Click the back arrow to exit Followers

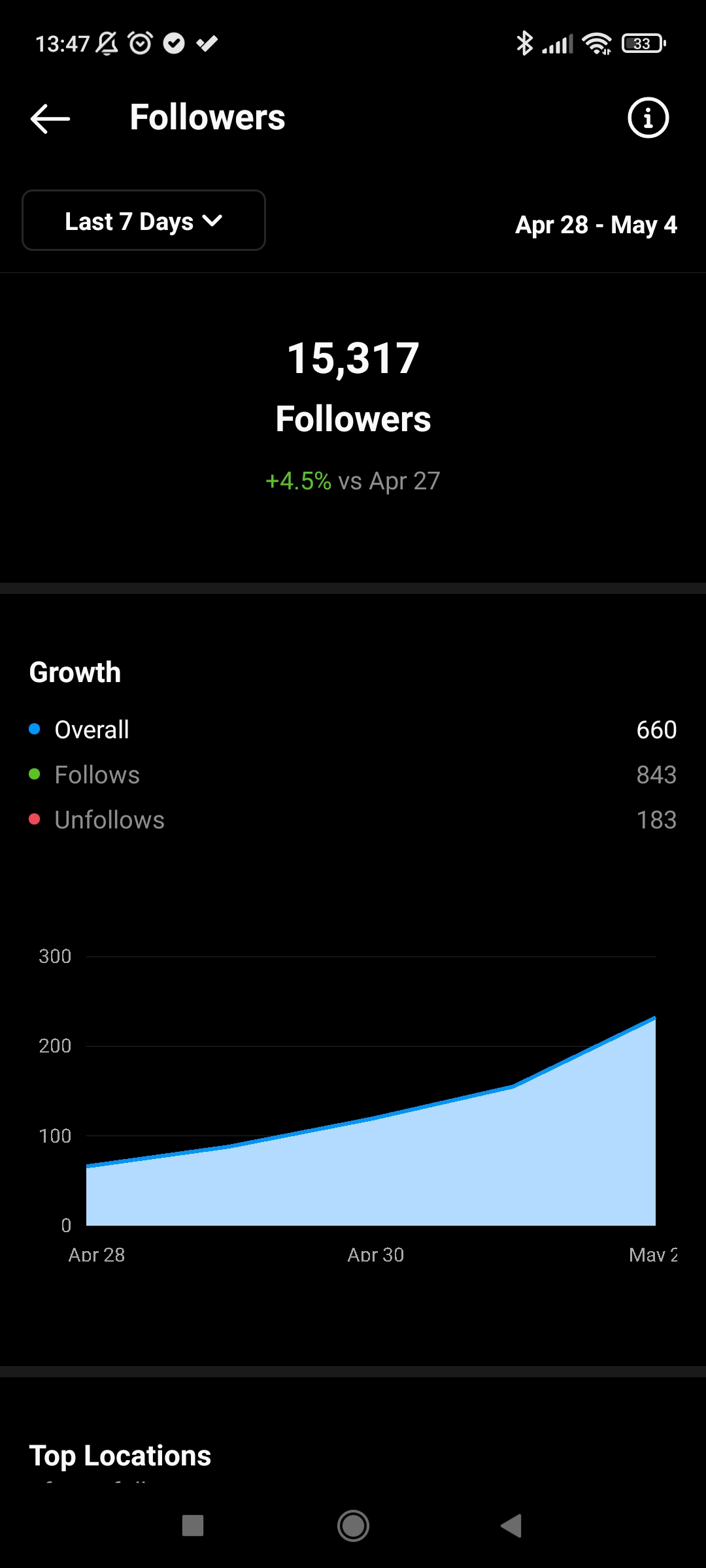(x=50, y=118)
